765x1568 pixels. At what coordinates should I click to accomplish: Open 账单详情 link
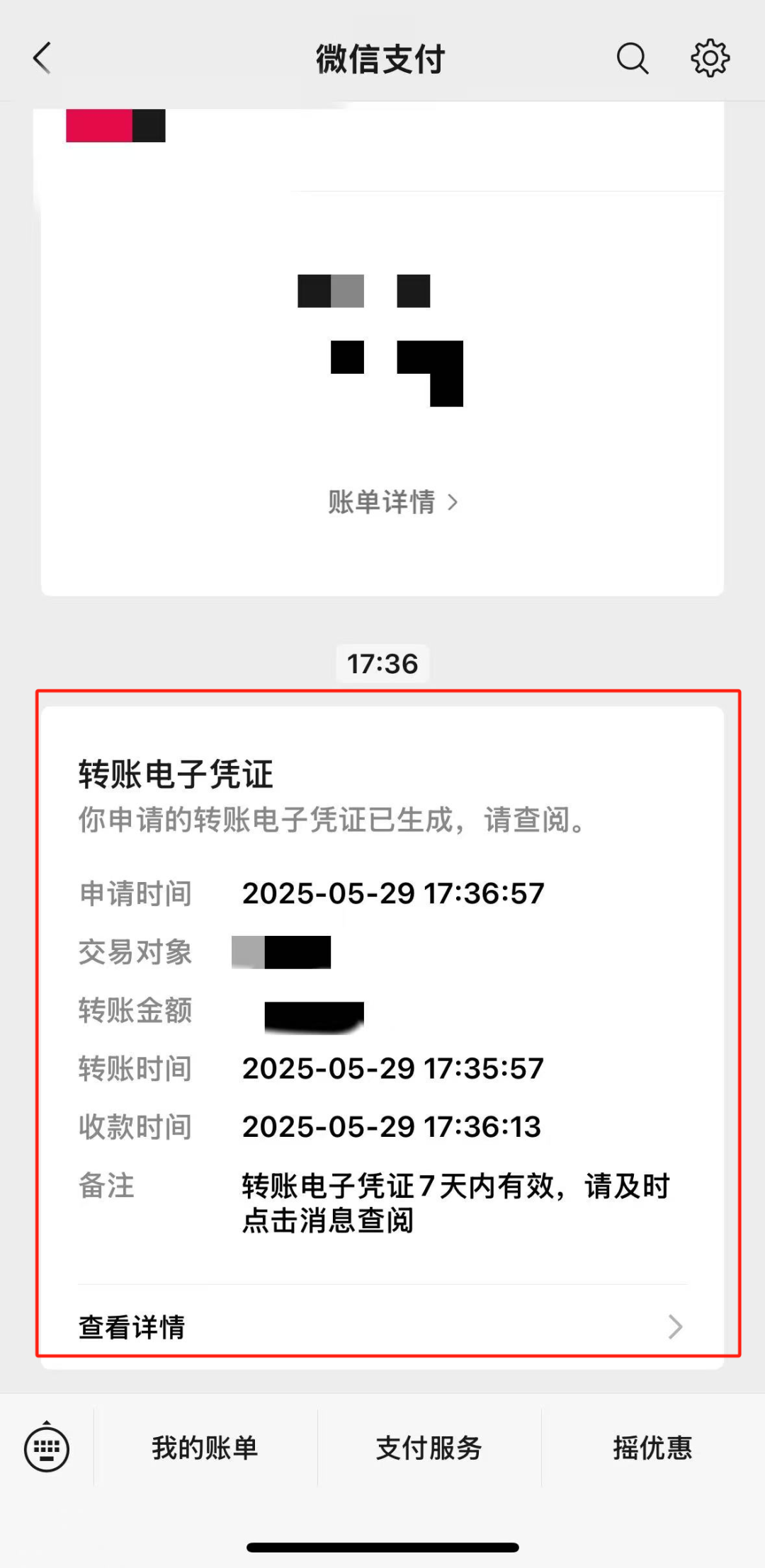[393, 502]
